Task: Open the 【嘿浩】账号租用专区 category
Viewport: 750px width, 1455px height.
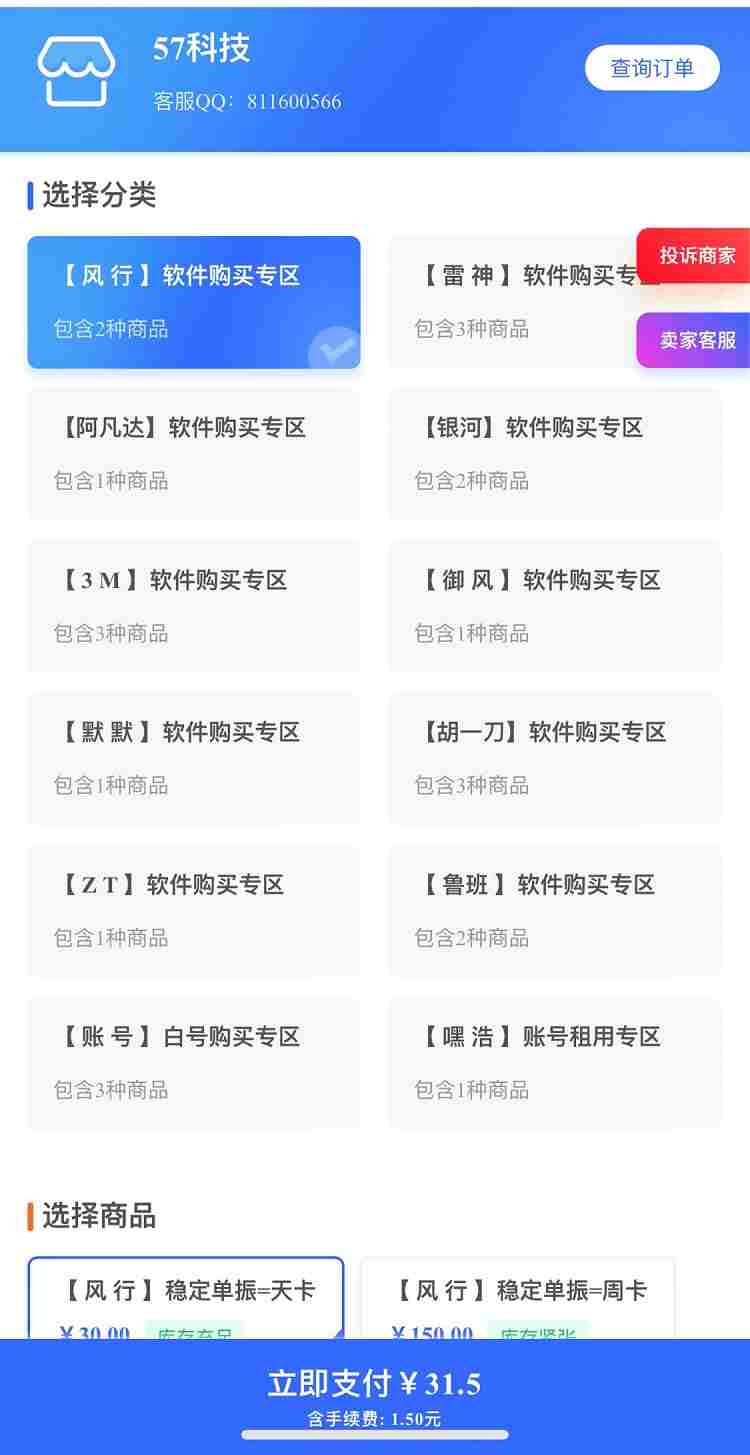Action: coord(554,1063)
